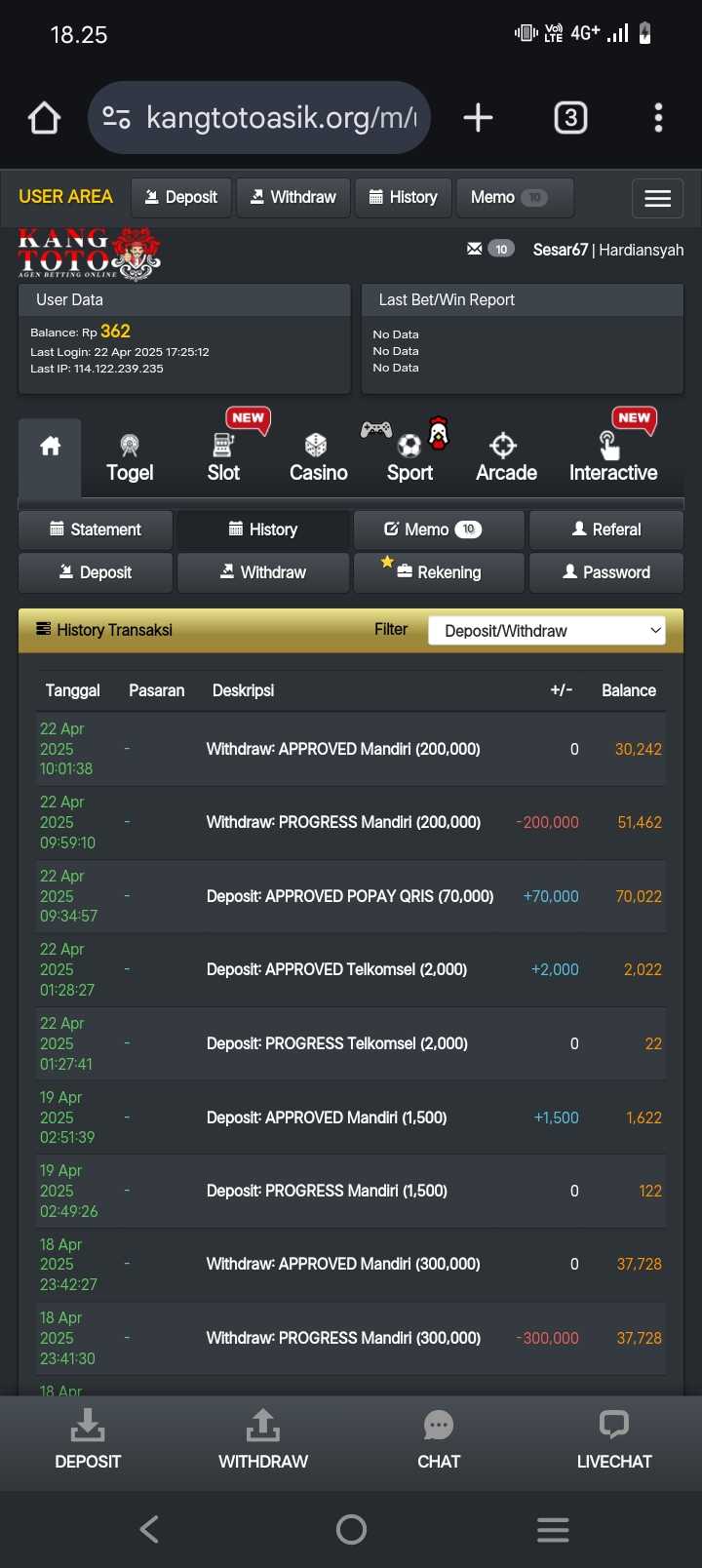The image size is (702, 1568).
Task: Switch to the Togel tab
Action: (x=130, y=458)
